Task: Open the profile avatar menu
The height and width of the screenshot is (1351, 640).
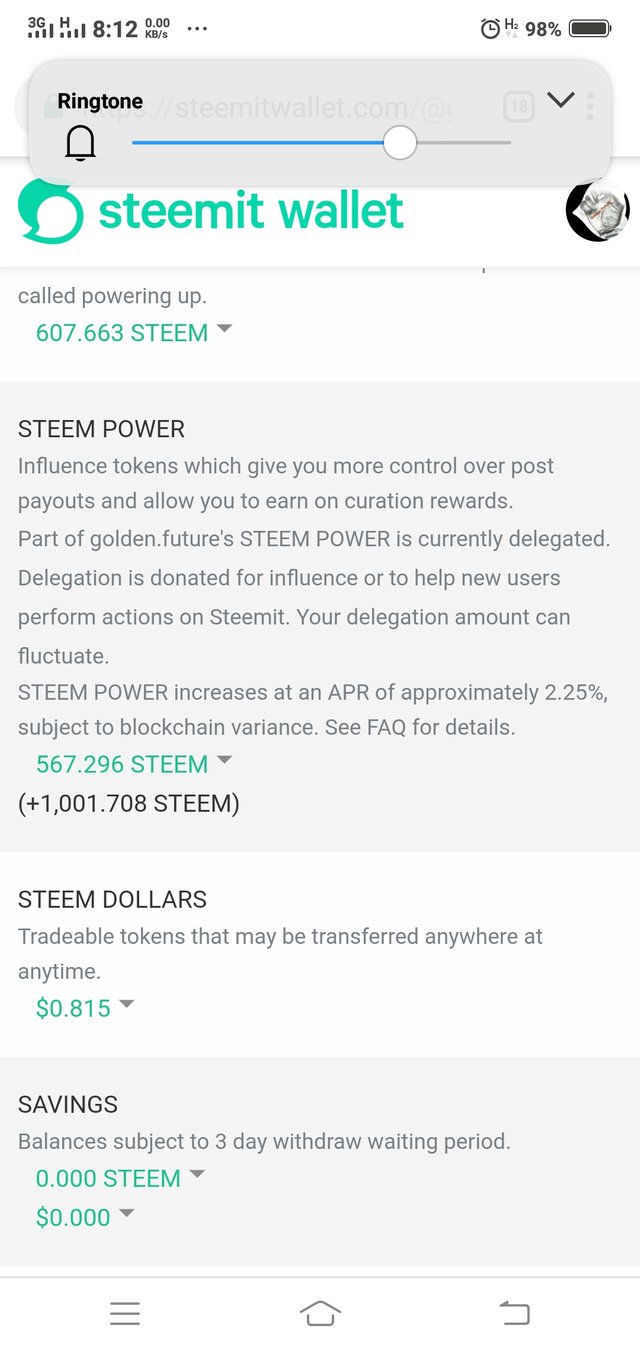Action: (x=597, y=211)
